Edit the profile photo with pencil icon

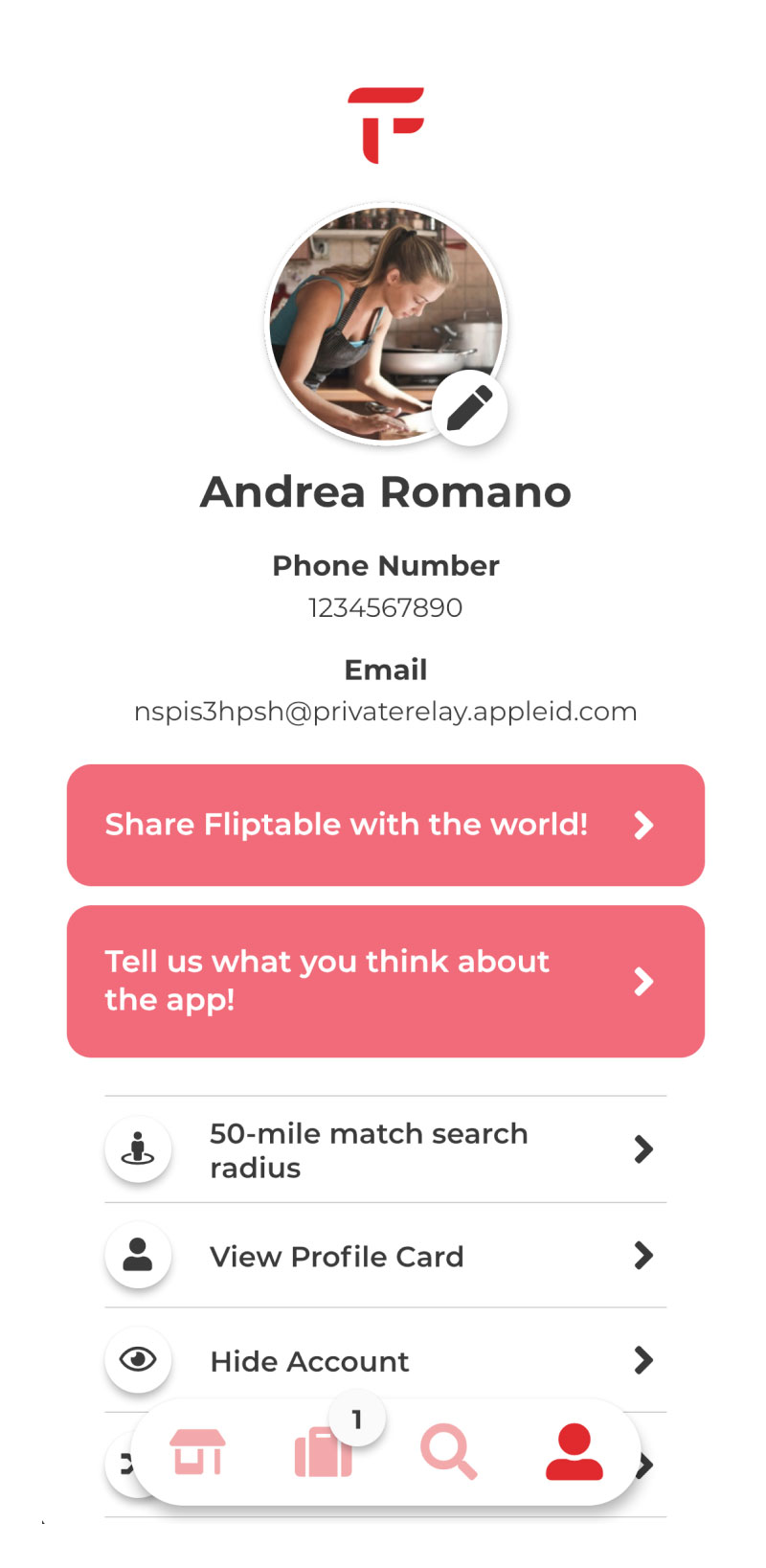(469, 408)
